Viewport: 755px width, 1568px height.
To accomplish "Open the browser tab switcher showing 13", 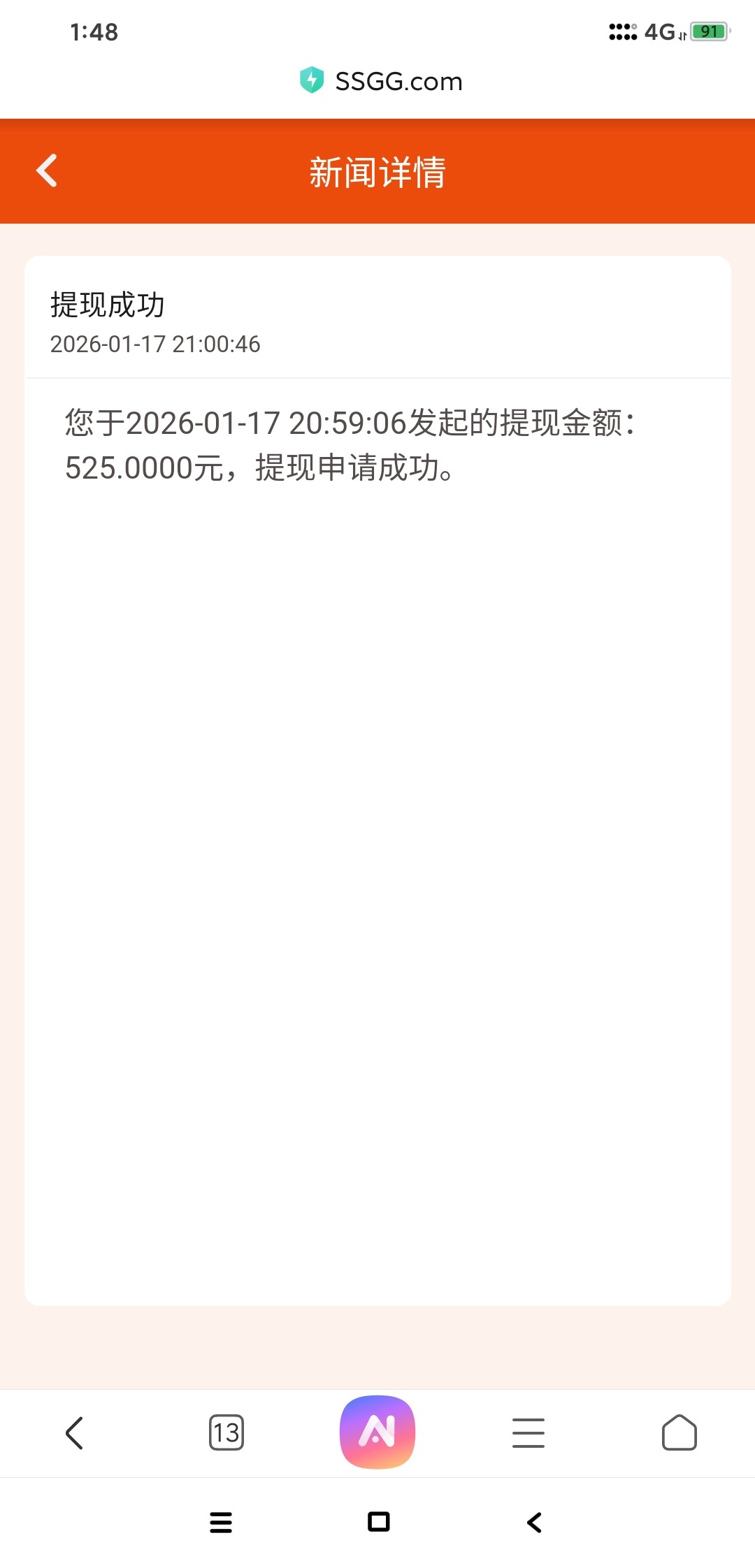I will point(226,1433).
